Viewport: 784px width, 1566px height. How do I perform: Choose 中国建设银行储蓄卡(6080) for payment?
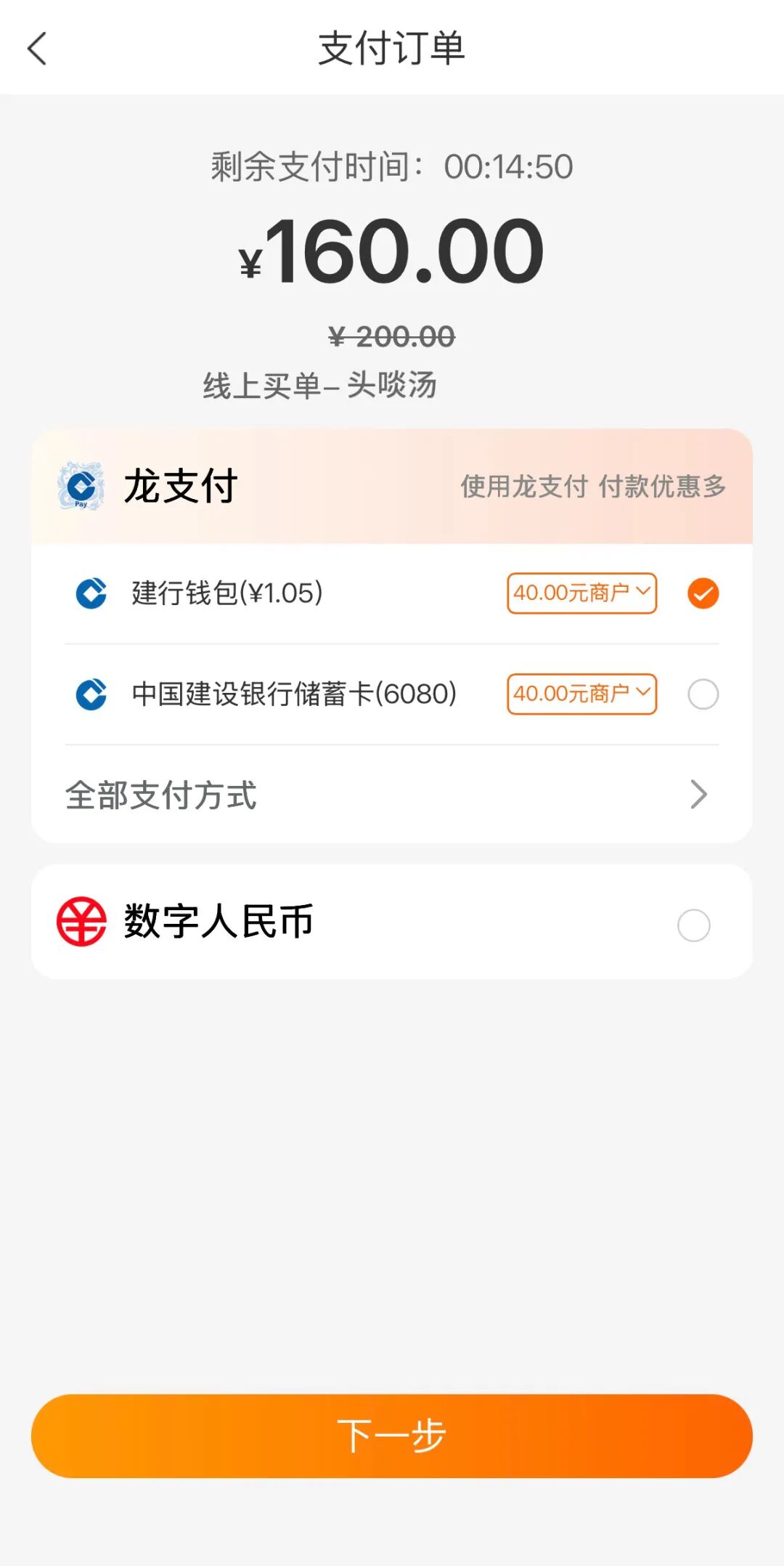coord(703,694)
